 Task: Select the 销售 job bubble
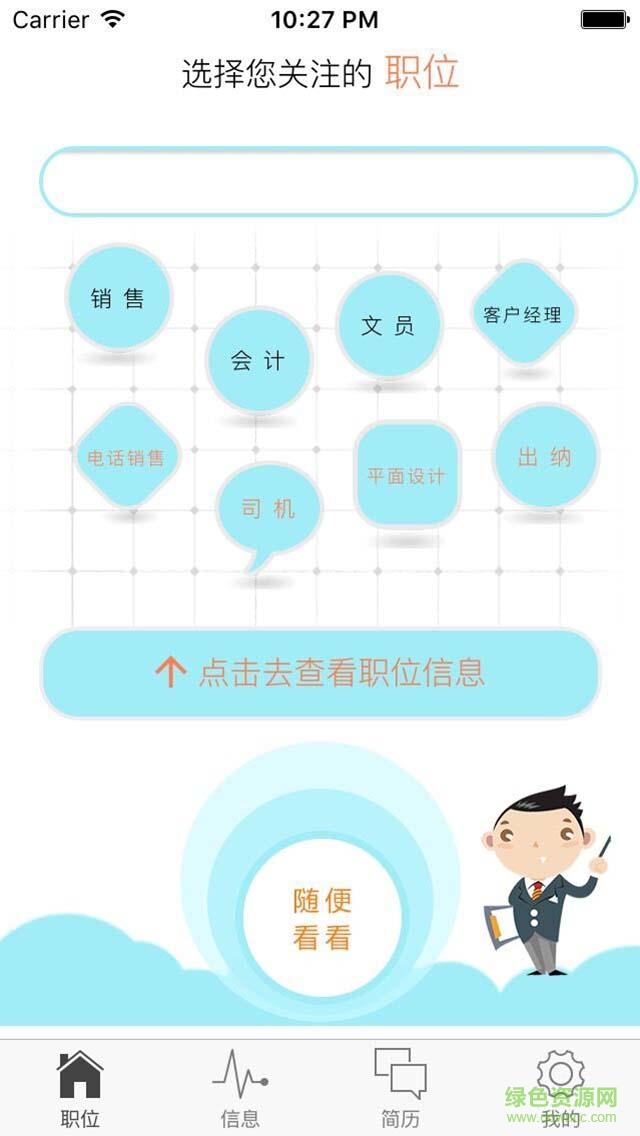click(x=119, y=298)
